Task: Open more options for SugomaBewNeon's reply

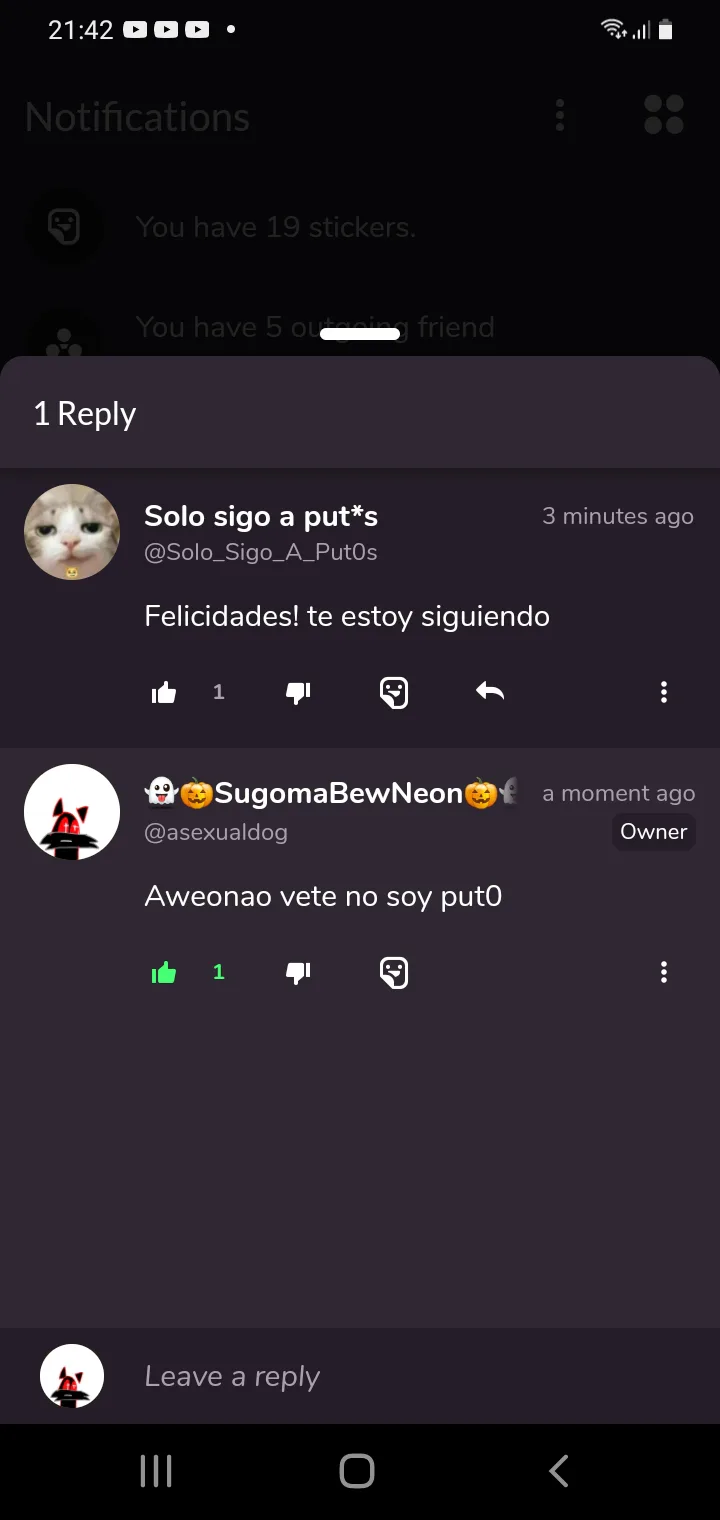Action: [663, 972]
